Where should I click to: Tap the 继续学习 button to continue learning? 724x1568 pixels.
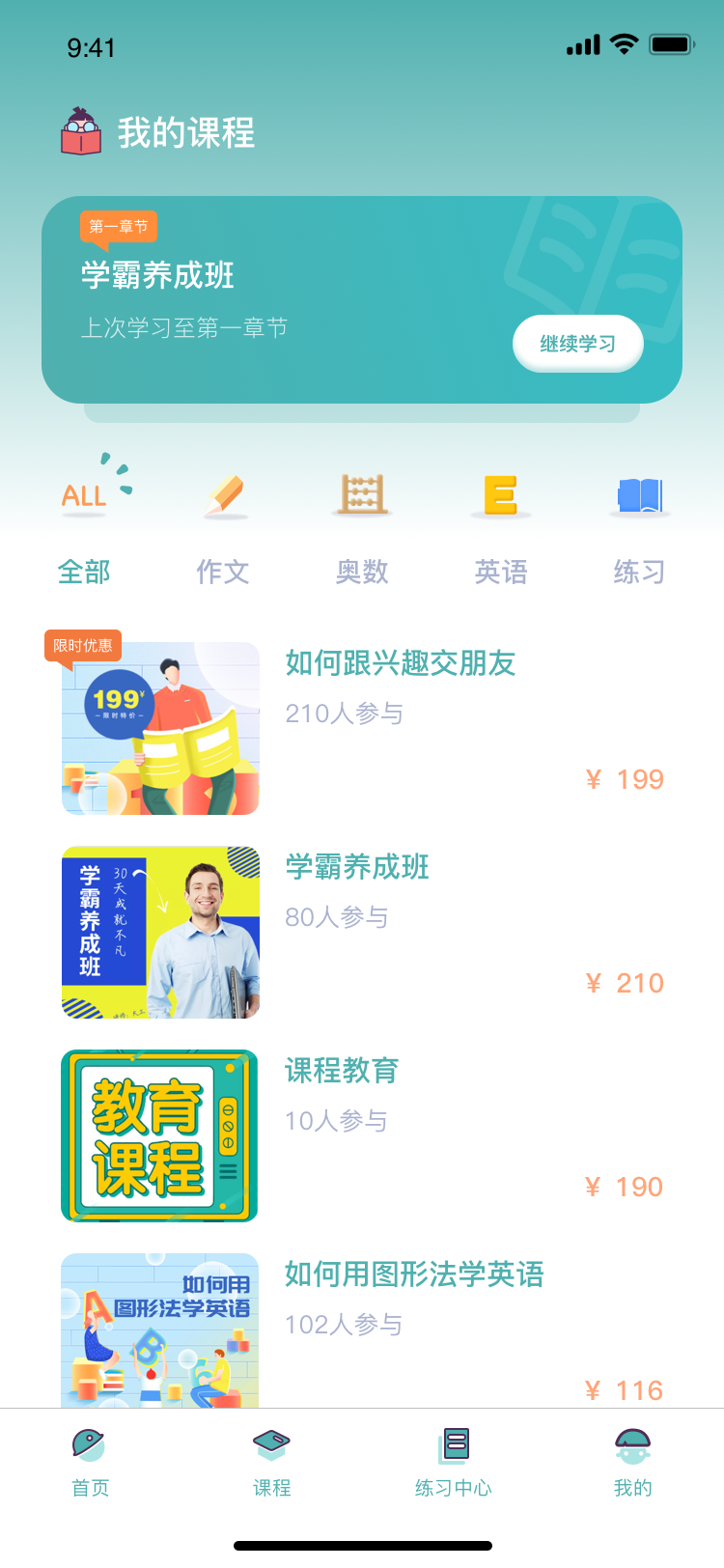click(577, 343)
